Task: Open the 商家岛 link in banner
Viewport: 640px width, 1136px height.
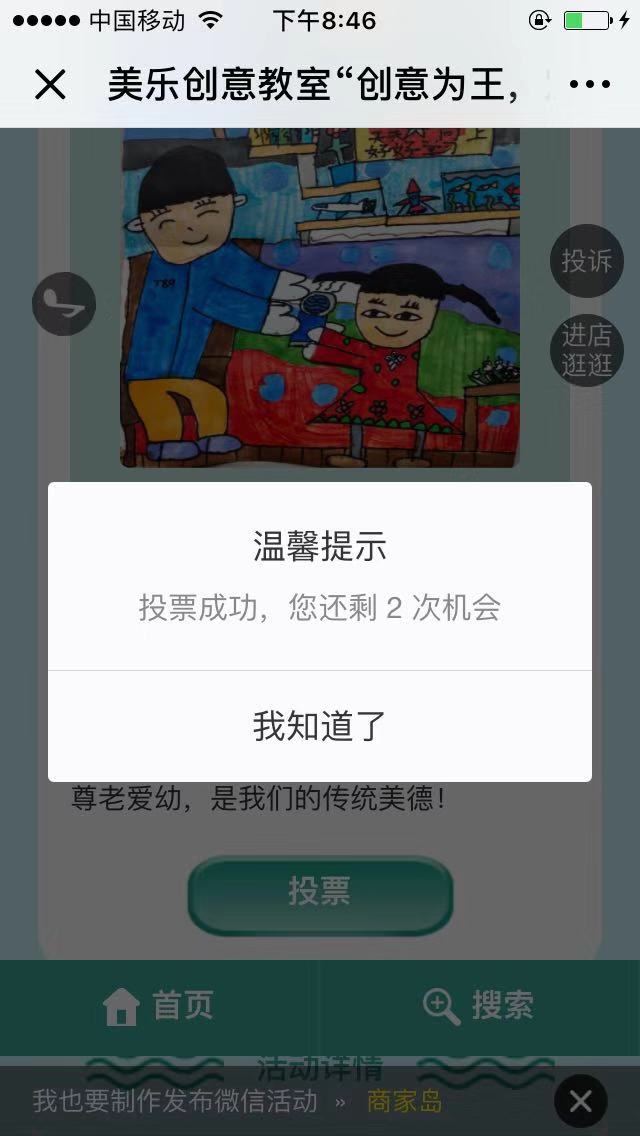Action: (404, 1102)
